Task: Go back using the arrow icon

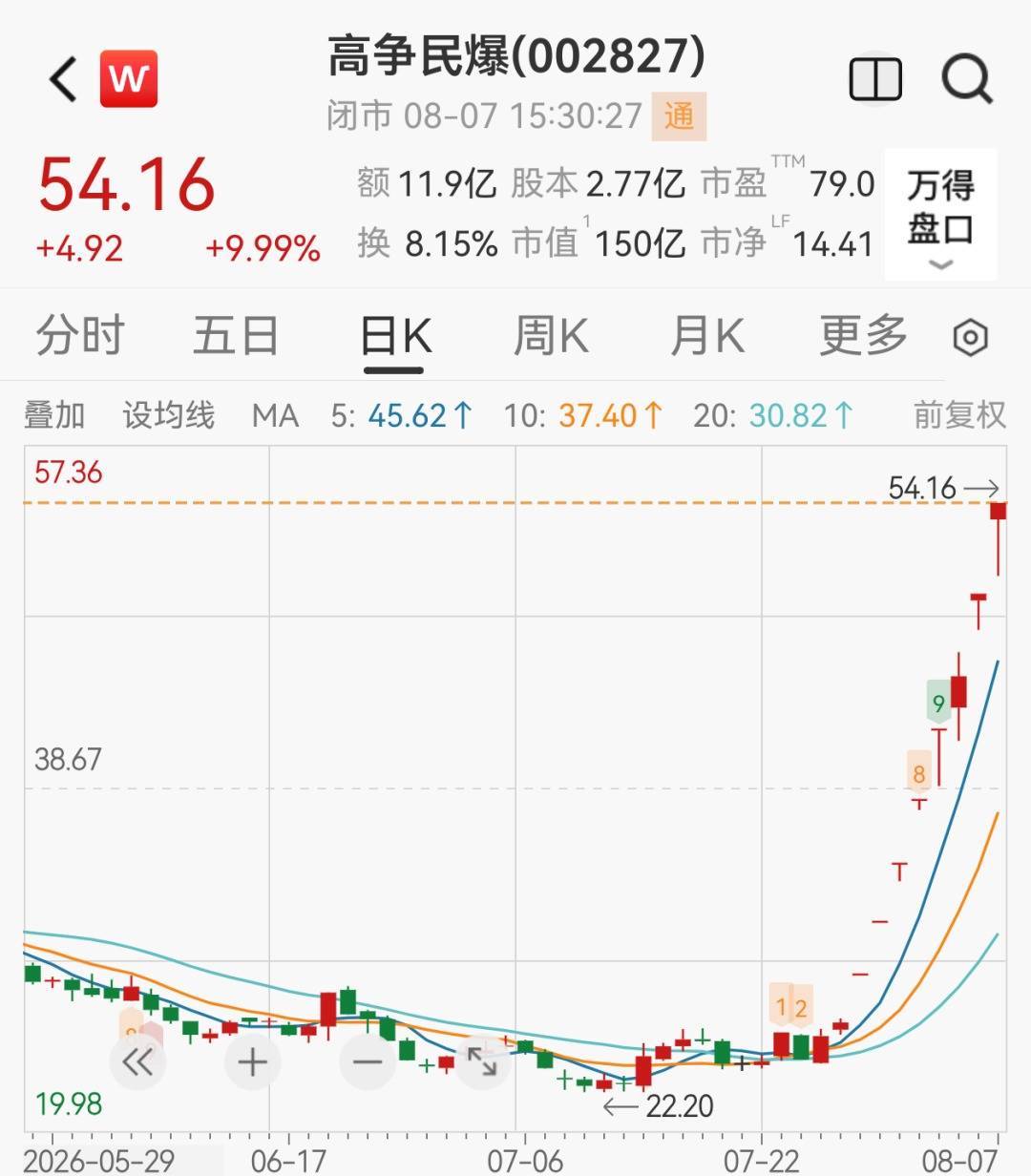Action: tap(63, 79)
